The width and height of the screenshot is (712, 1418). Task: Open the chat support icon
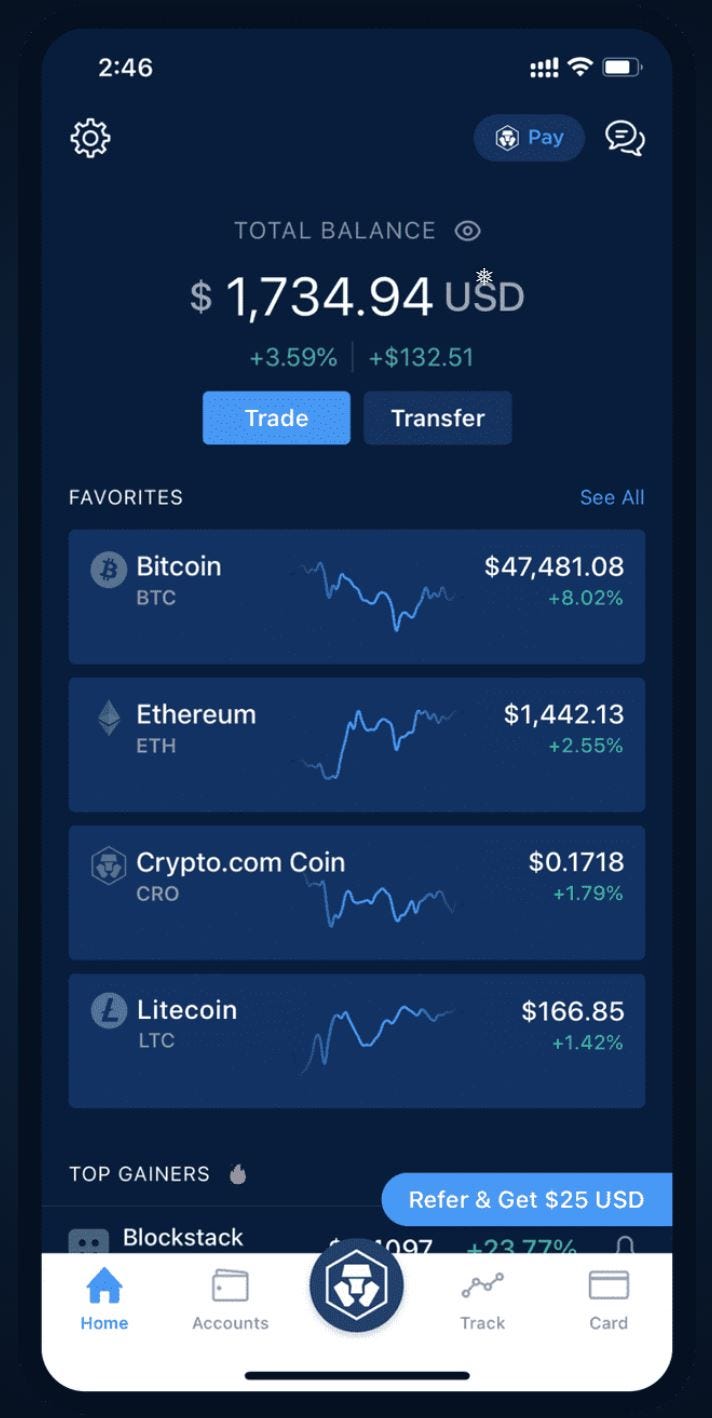[625, 138]
